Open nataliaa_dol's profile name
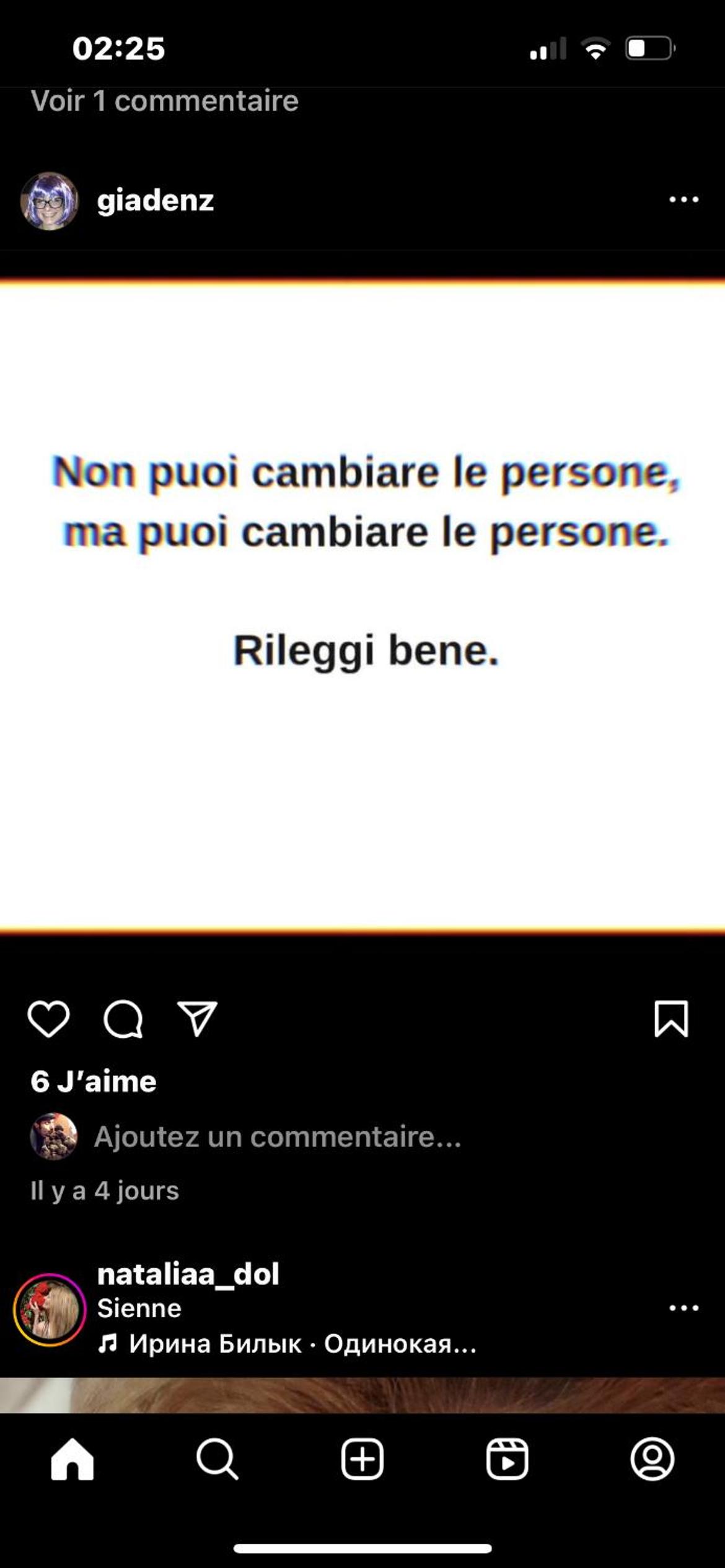The height and width of the screenshot is (1568, 725). tap(188, 1274)
